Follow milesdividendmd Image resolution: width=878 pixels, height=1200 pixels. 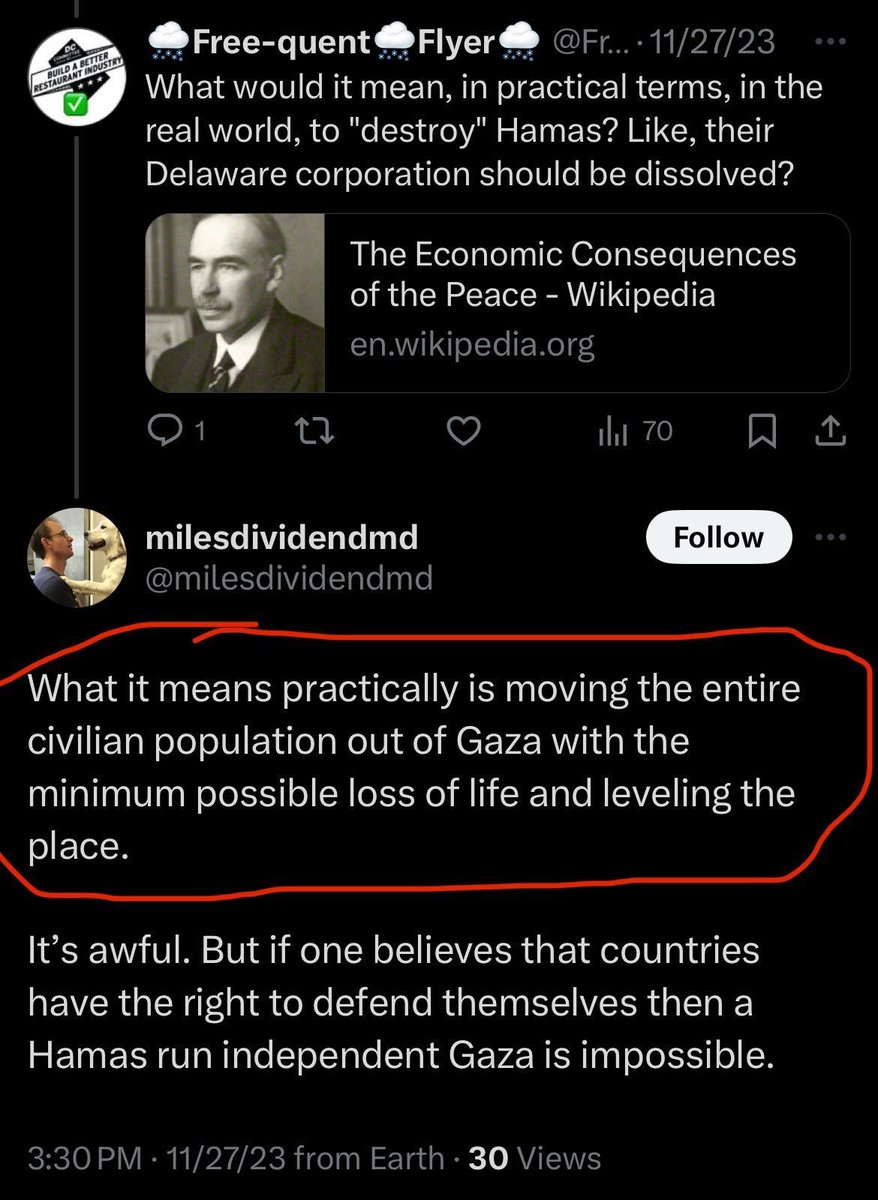pyautogui.click(x=718, y=538)
